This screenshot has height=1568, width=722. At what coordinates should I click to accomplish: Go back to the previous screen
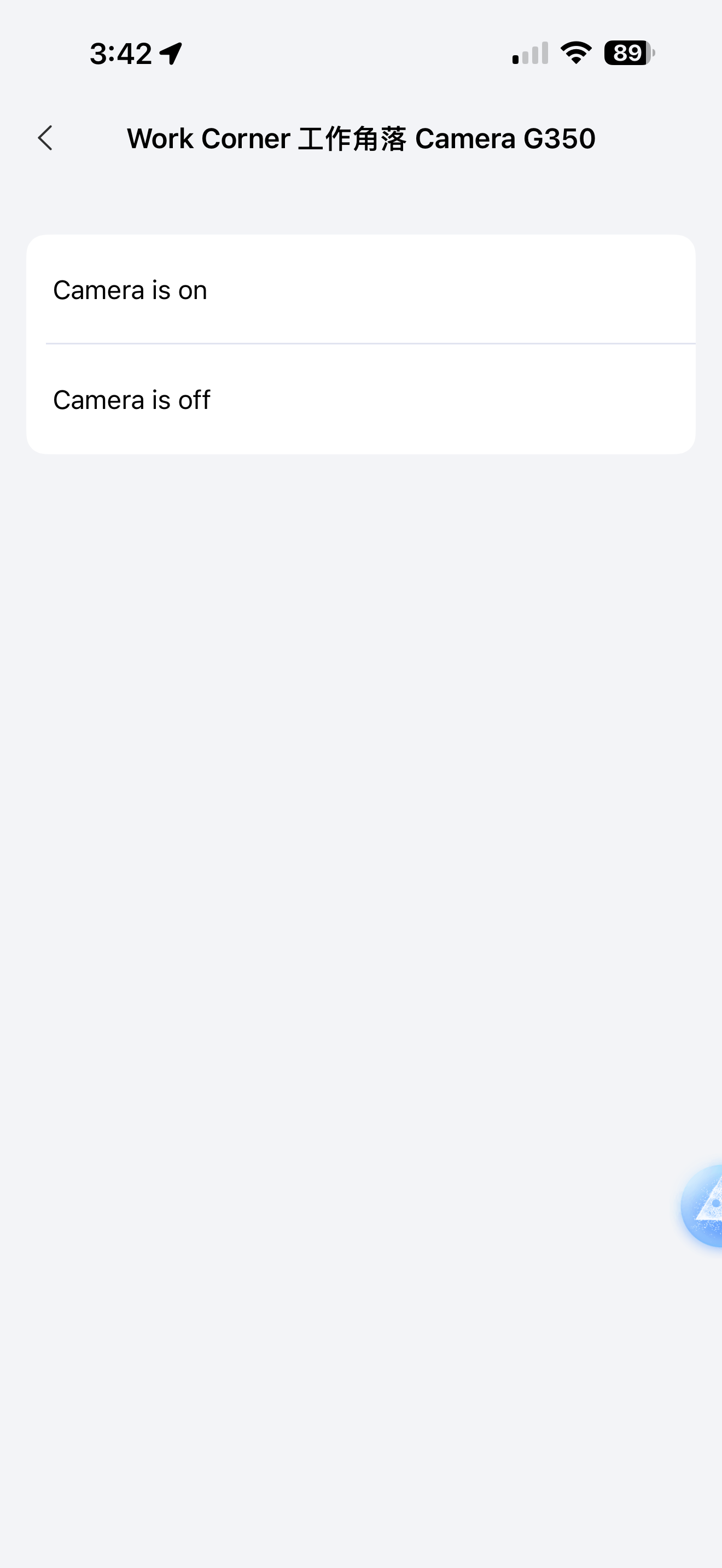(x=45, y=138)
